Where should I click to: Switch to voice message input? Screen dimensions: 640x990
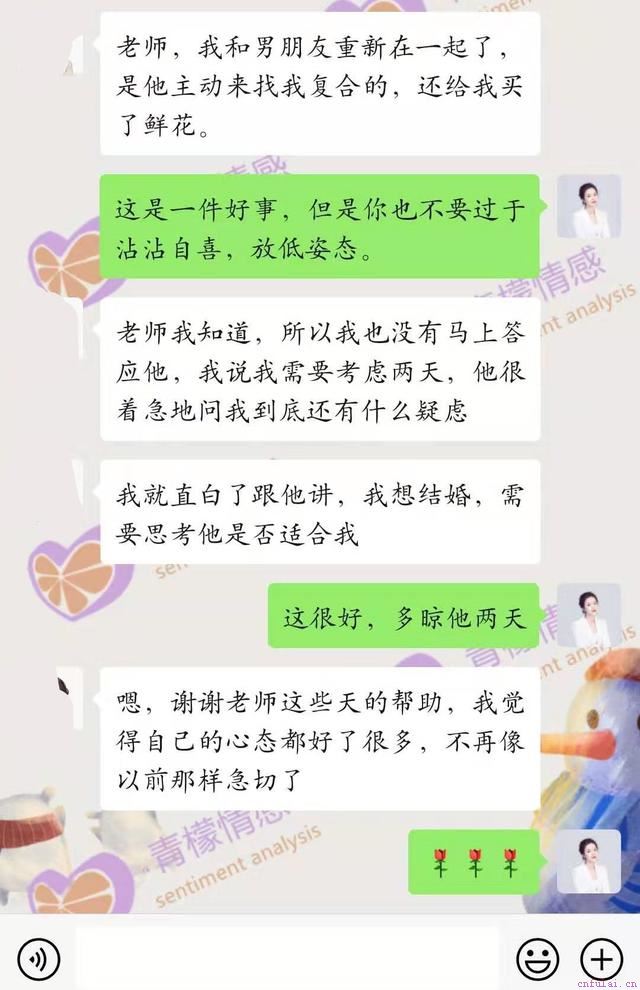pyautogui.click(x=39, y=959)
